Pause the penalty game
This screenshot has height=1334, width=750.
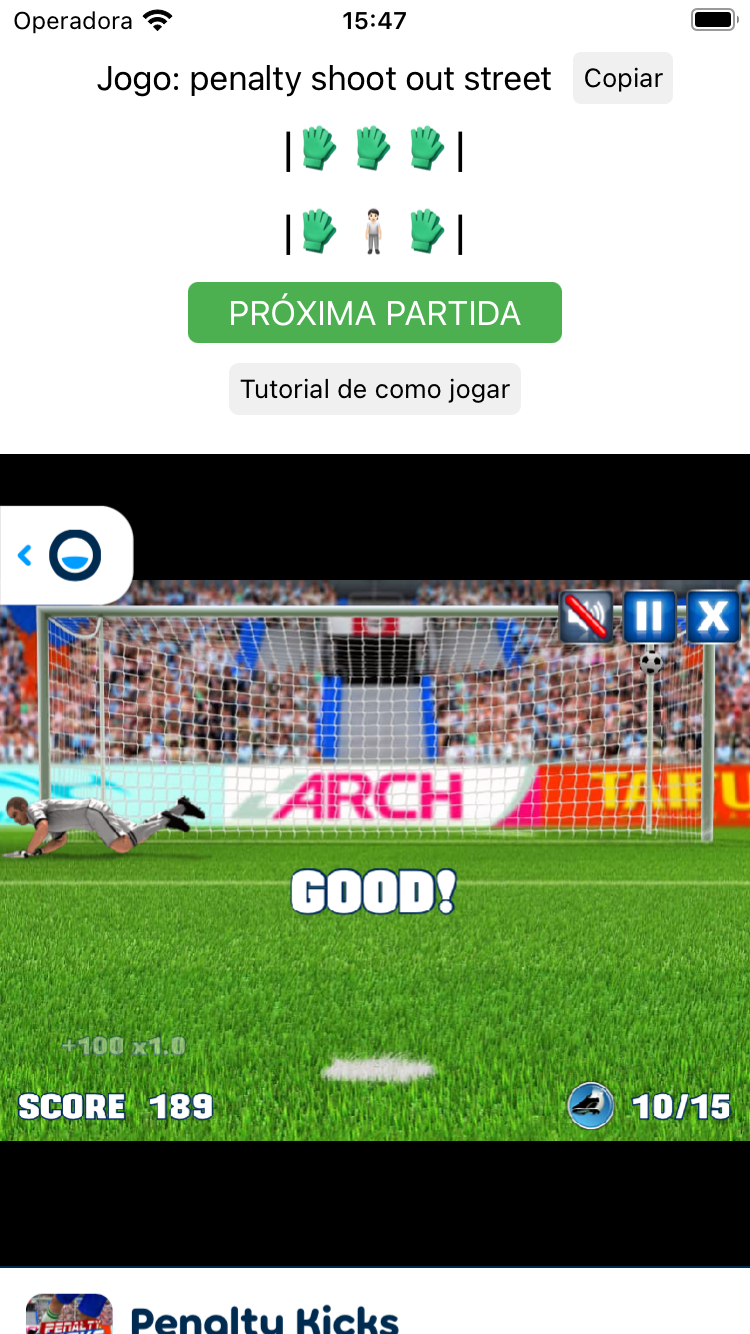650,617
